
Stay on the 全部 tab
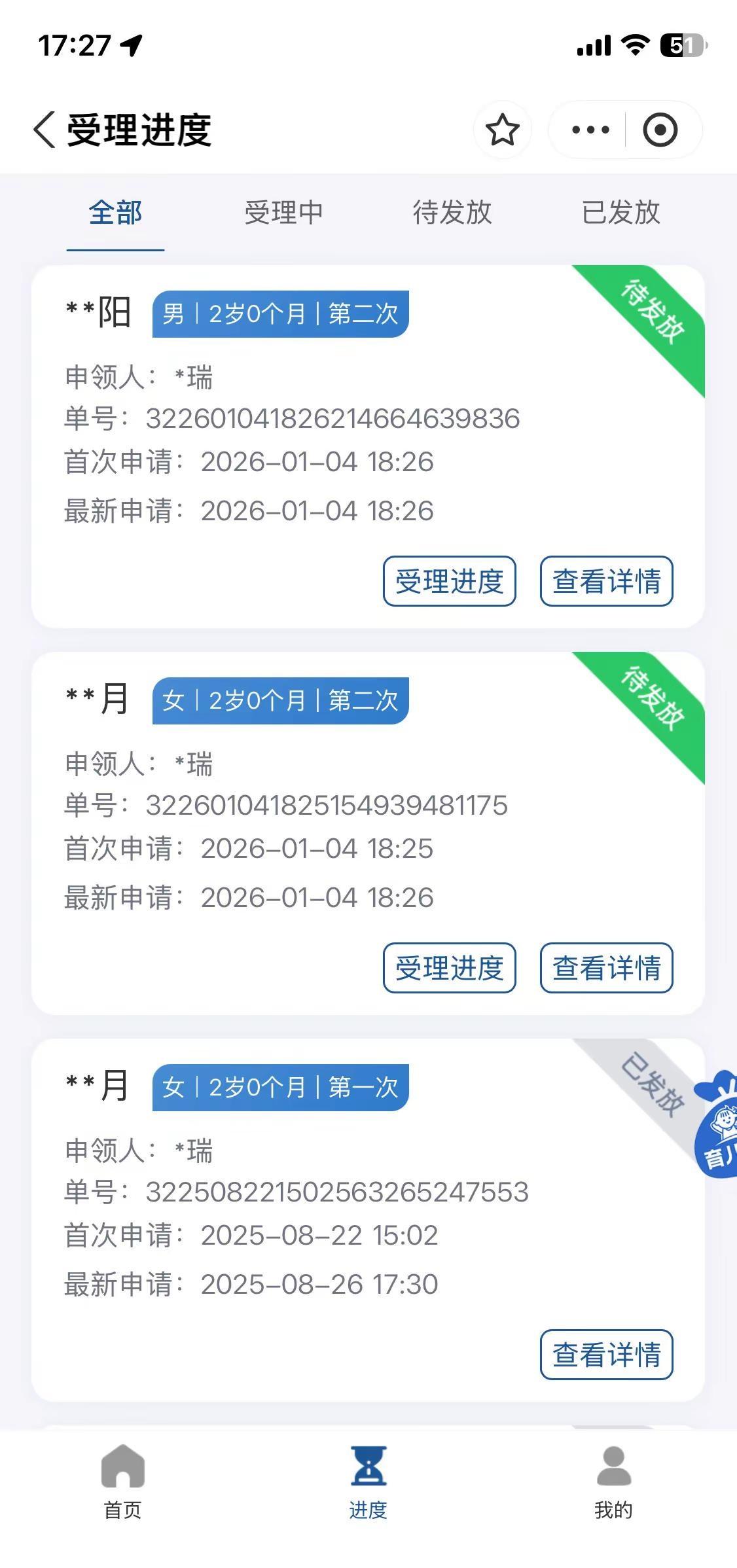(115, 213)
